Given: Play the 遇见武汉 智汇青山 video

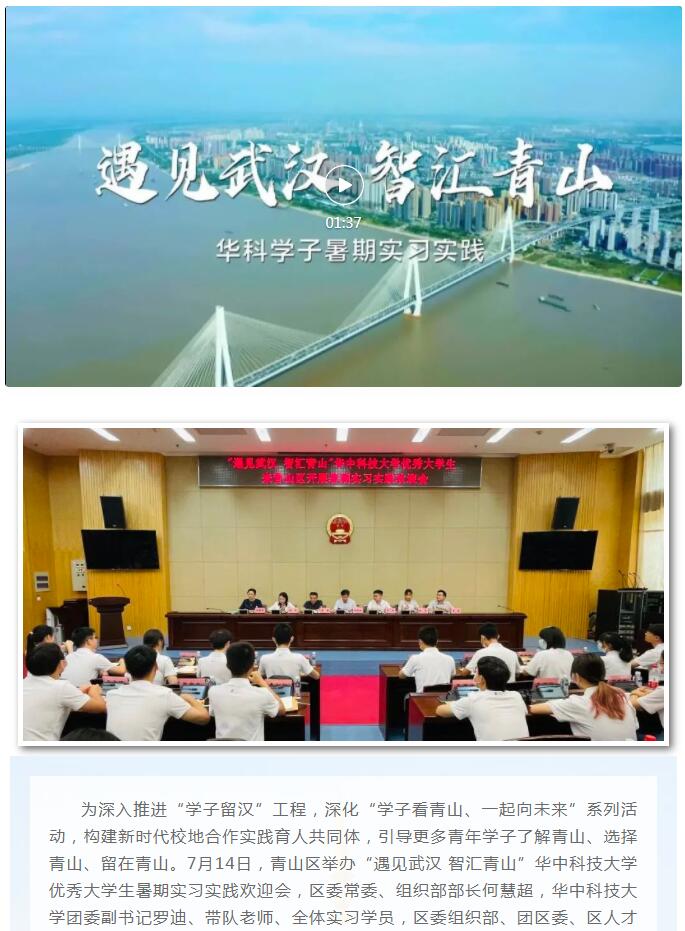Looking at the screenshot, I should click(343, 185).
